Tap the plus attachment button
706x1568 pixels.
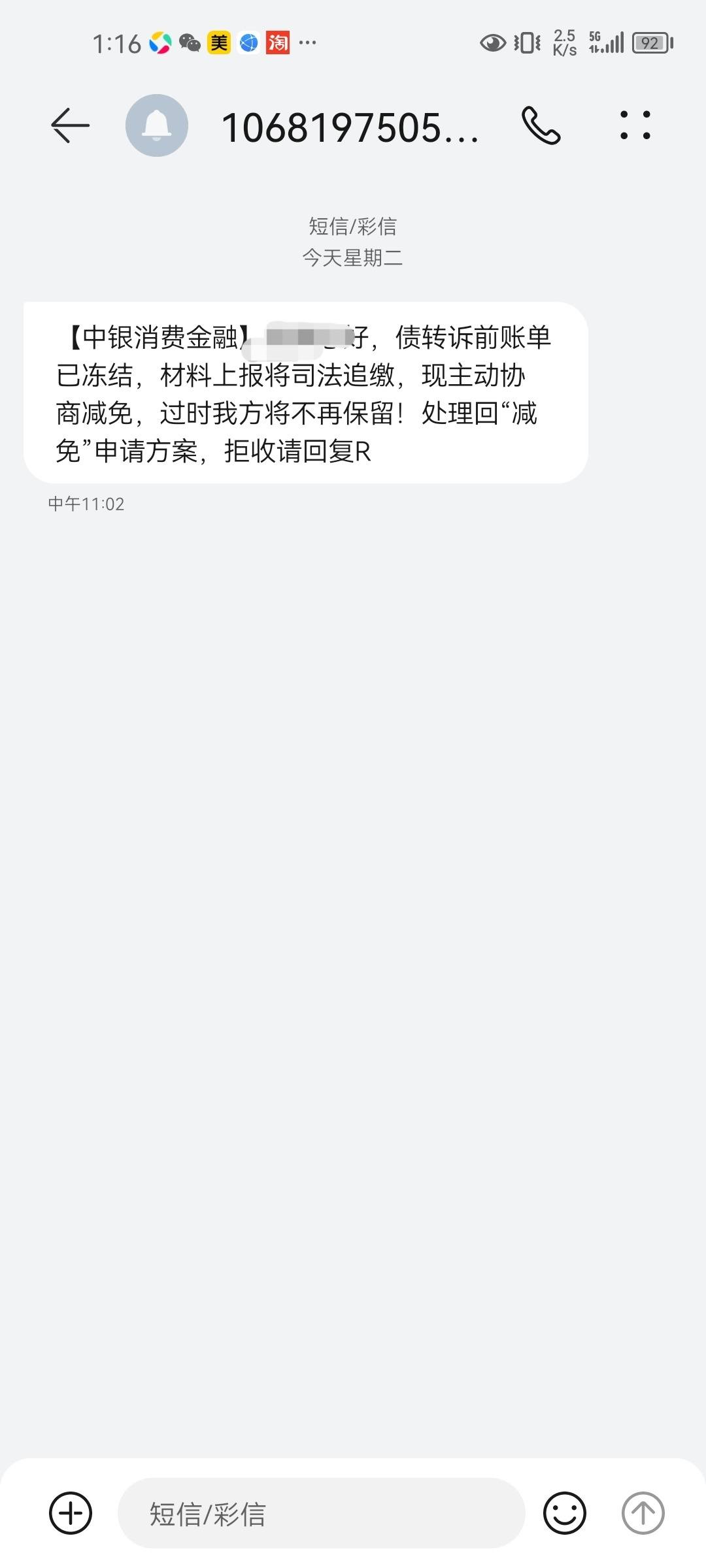(71, 1513)
